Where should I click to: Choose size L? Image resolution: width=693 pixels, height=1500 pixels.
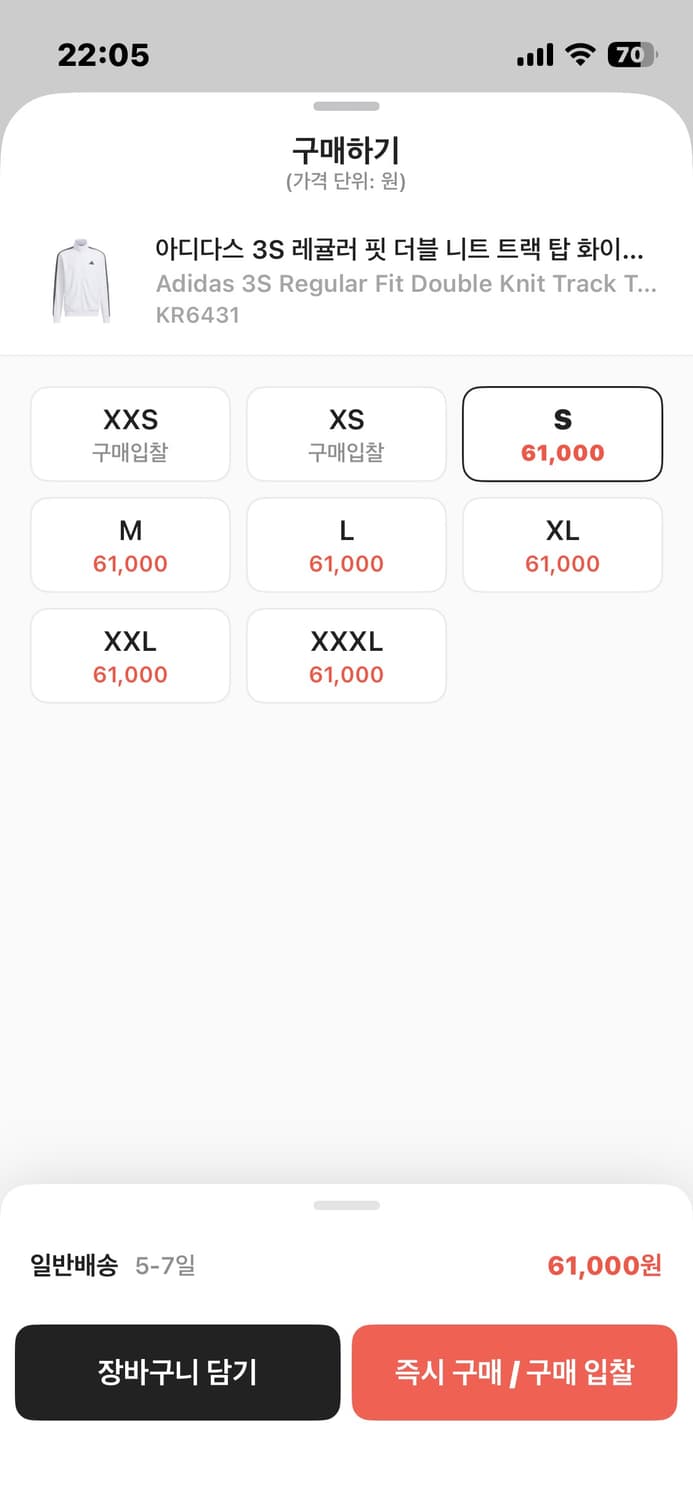(346, 545)
